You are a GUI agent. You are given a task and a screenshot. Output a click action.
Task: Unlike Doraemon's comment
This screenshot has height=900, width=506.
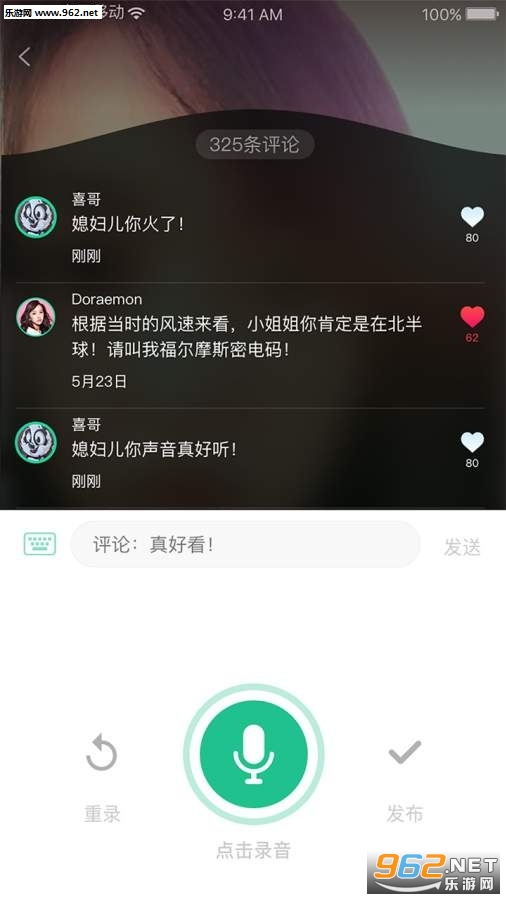(x=472, y=316)
